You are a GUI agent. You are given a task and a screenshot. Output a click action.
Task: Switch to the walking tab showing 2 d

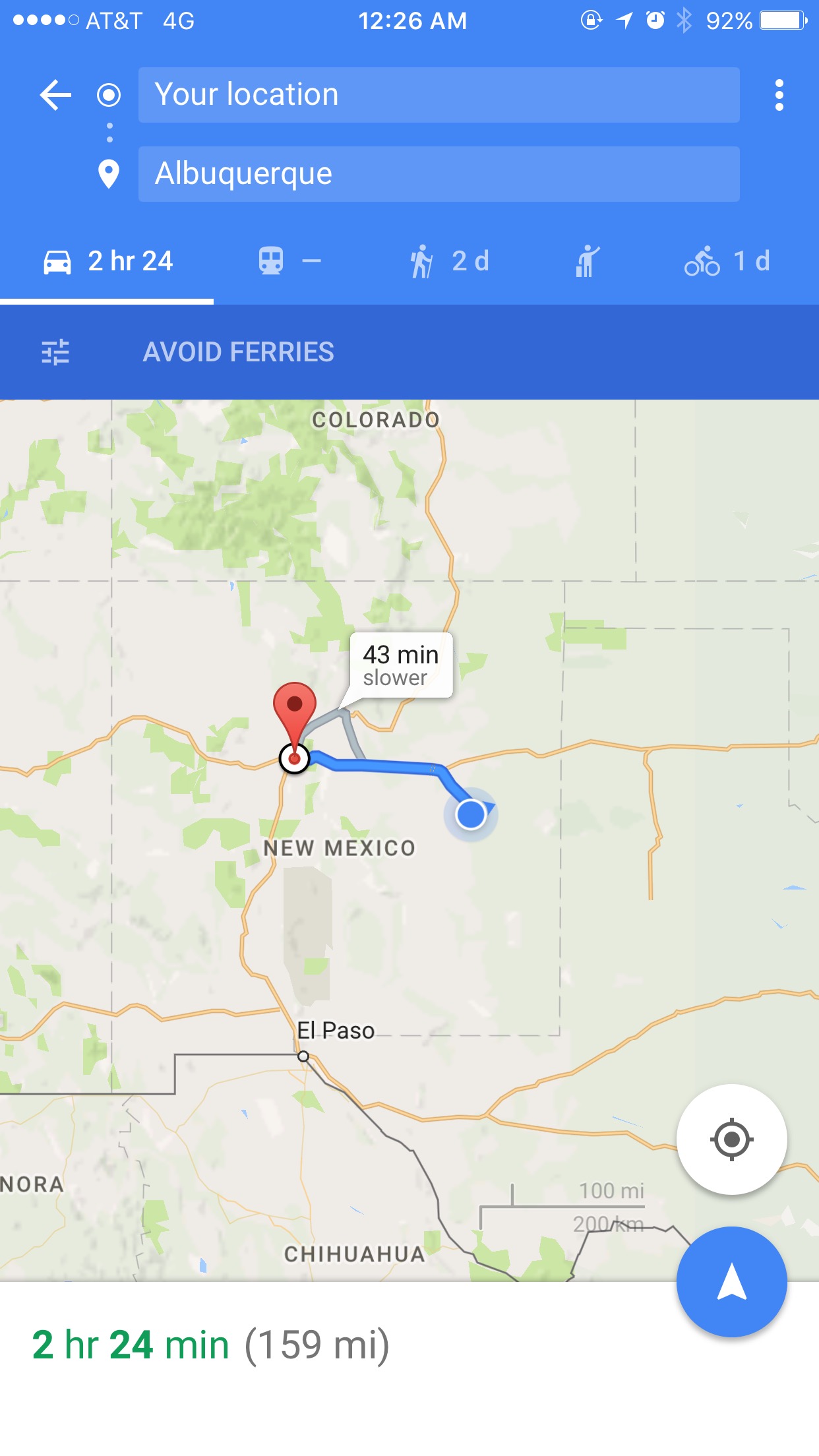click(x=449, y=262)
